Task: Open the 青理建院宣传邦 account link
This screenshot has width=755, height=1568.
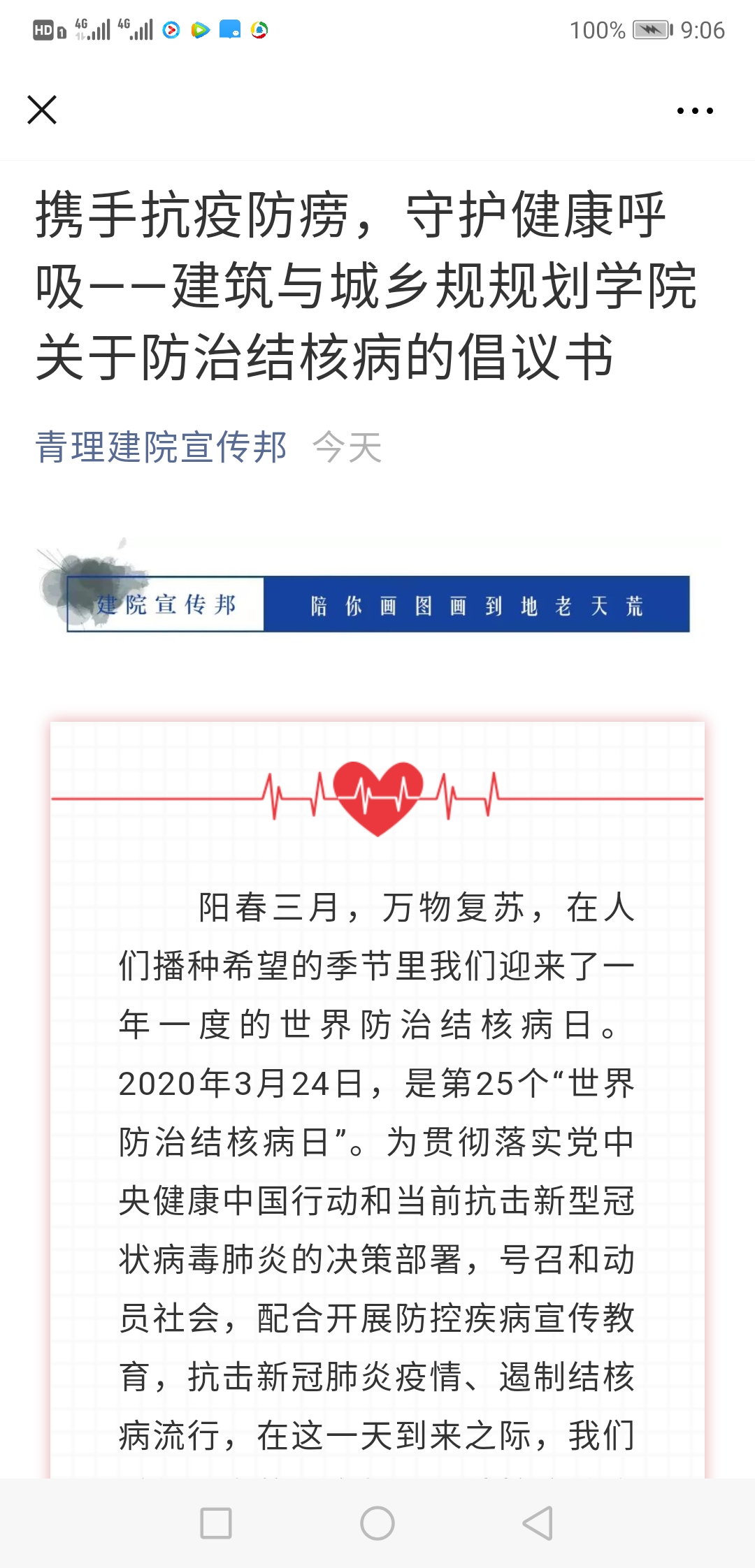Action: (x=161, y=447)
